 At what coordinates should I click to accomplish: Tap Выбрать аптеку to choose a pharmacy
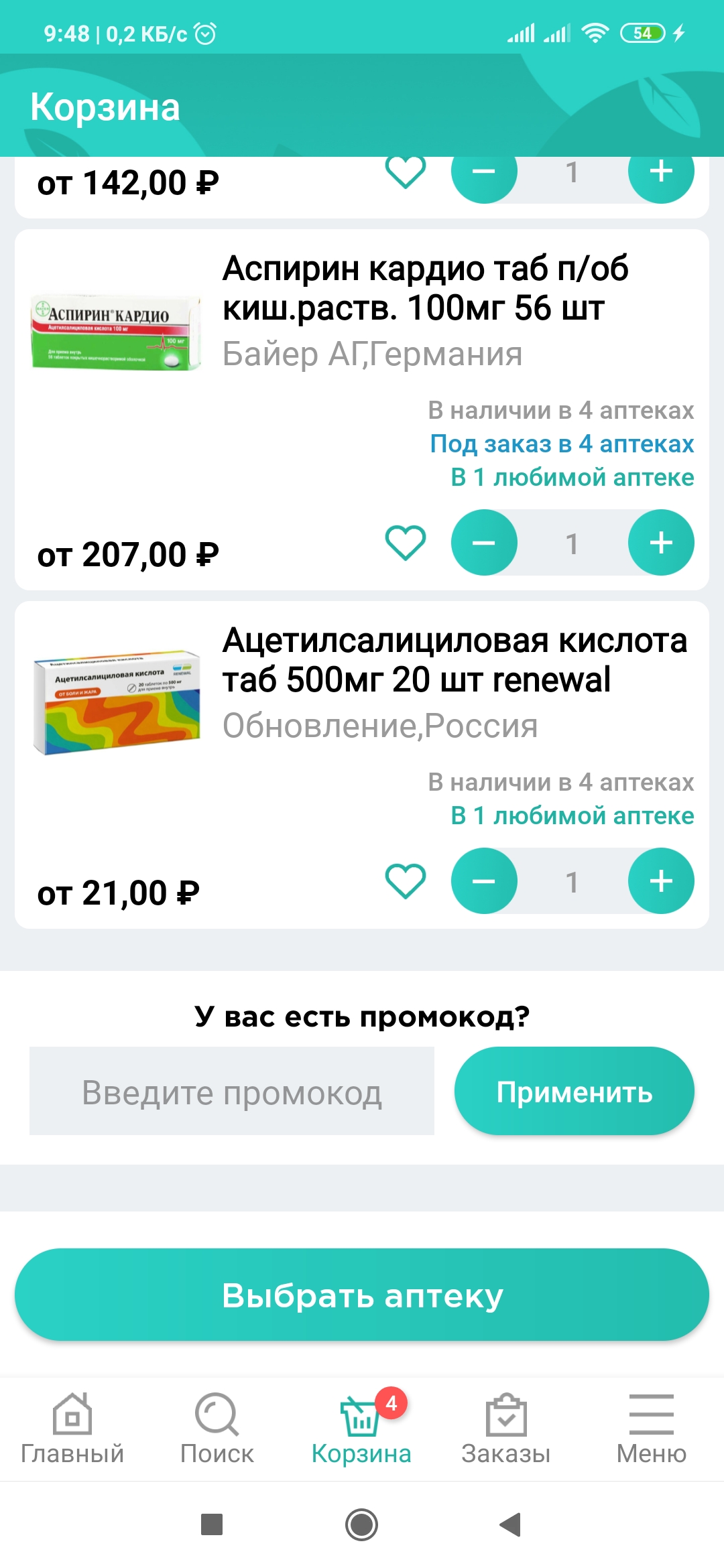coord(362,1295)
